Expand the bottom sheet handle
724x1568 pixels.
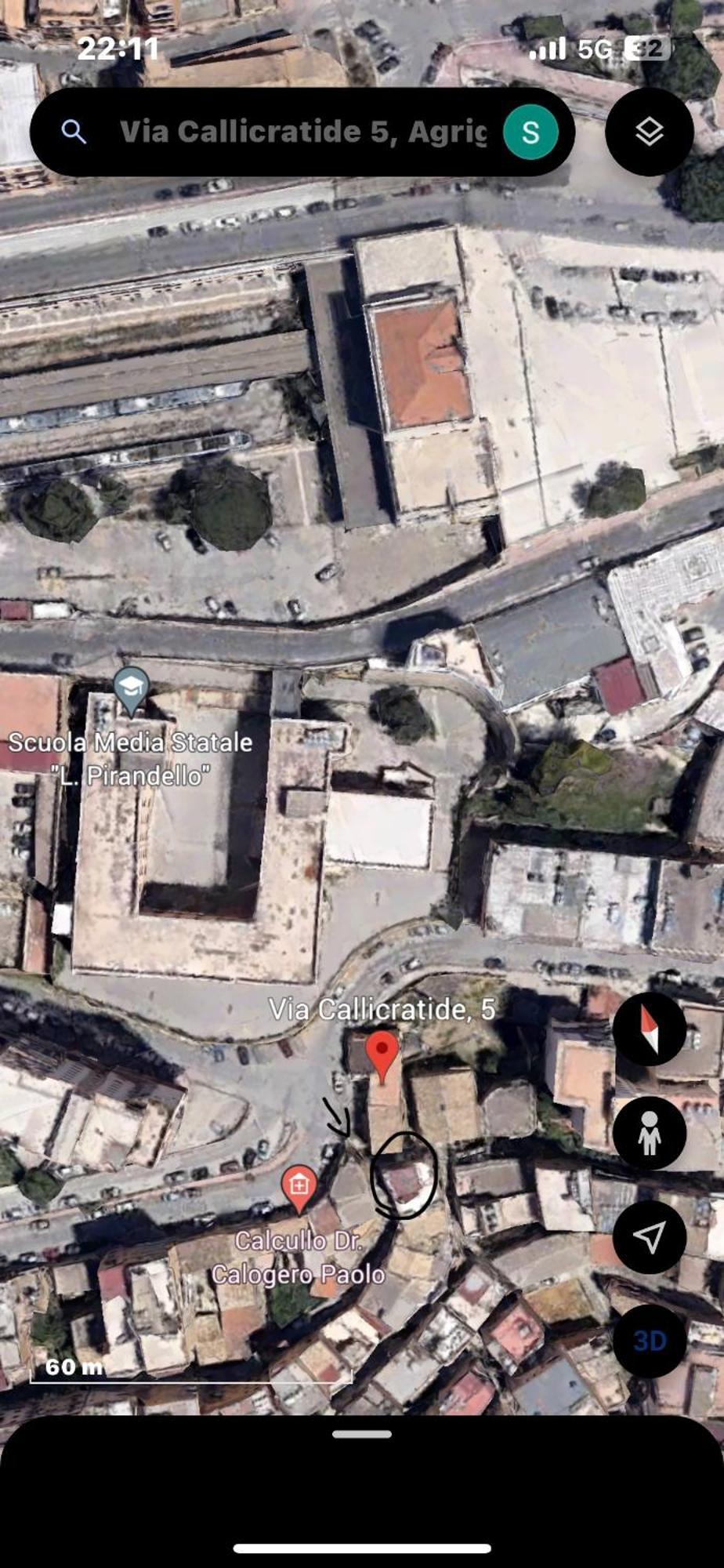click(x=362, y=1435)
